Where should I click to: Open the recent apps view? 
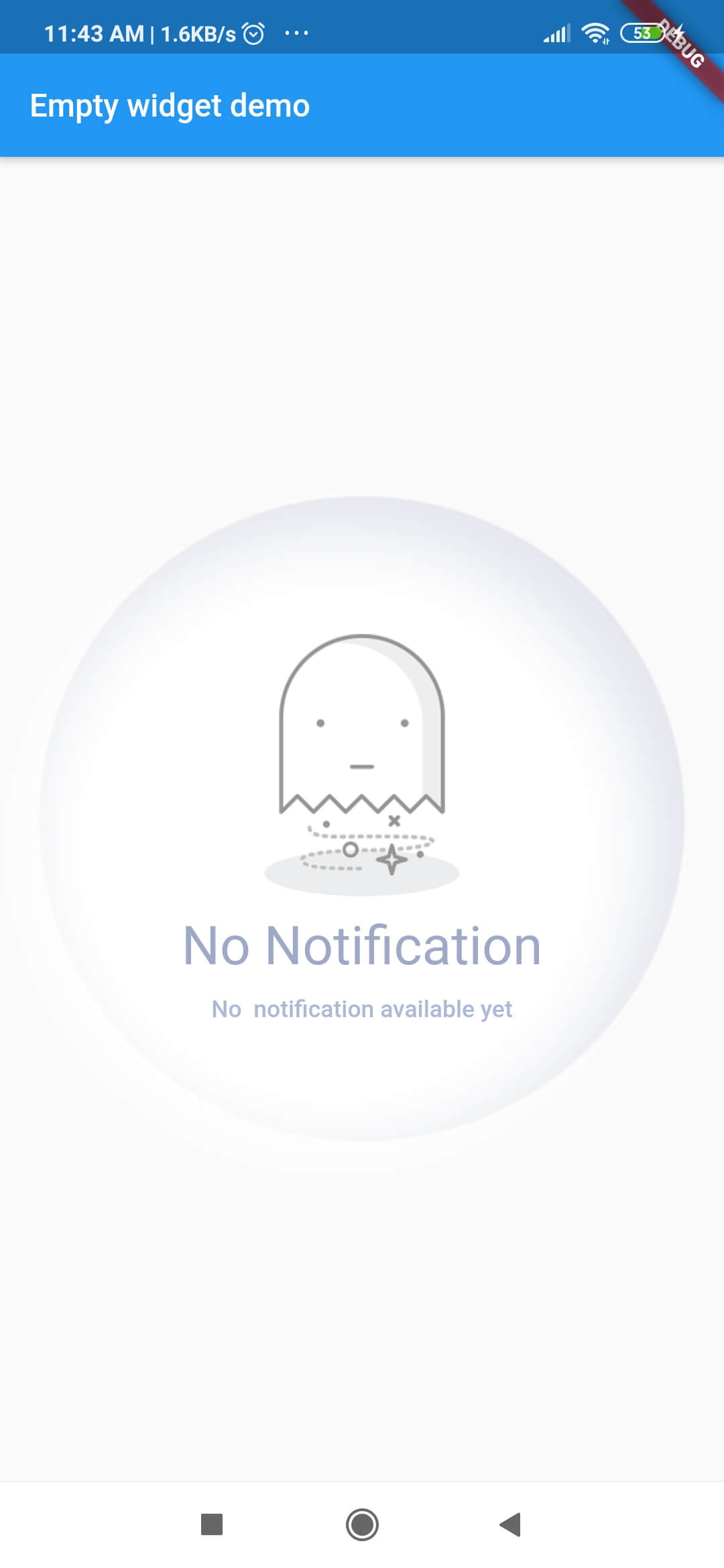[212, 1524]
